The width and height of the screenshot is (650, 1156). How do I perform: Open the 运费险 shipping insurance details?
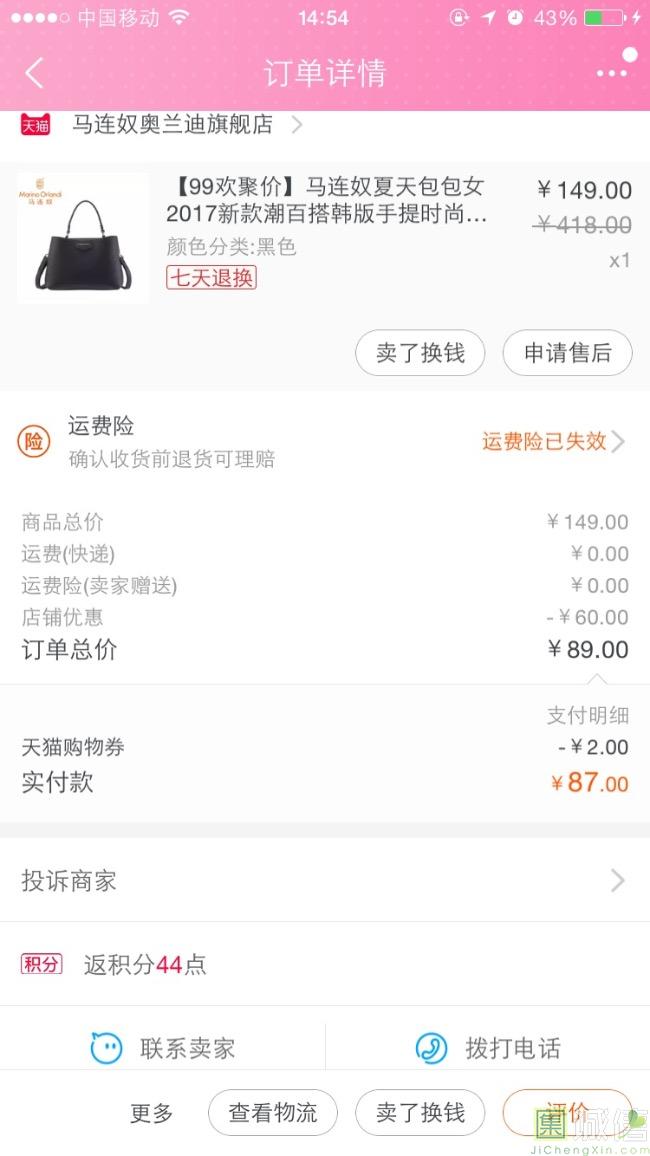click(325, 441)
